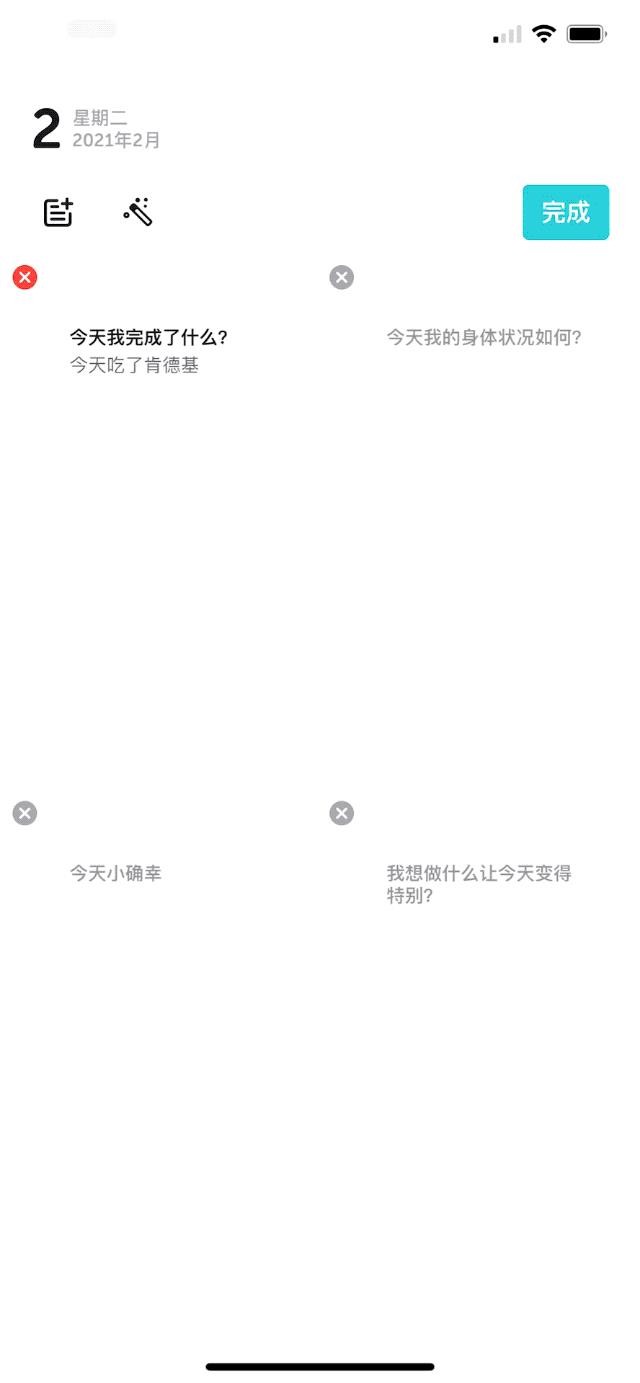
Task: Remove the 今天小确幸 card
Action: (x=25, y=813)
